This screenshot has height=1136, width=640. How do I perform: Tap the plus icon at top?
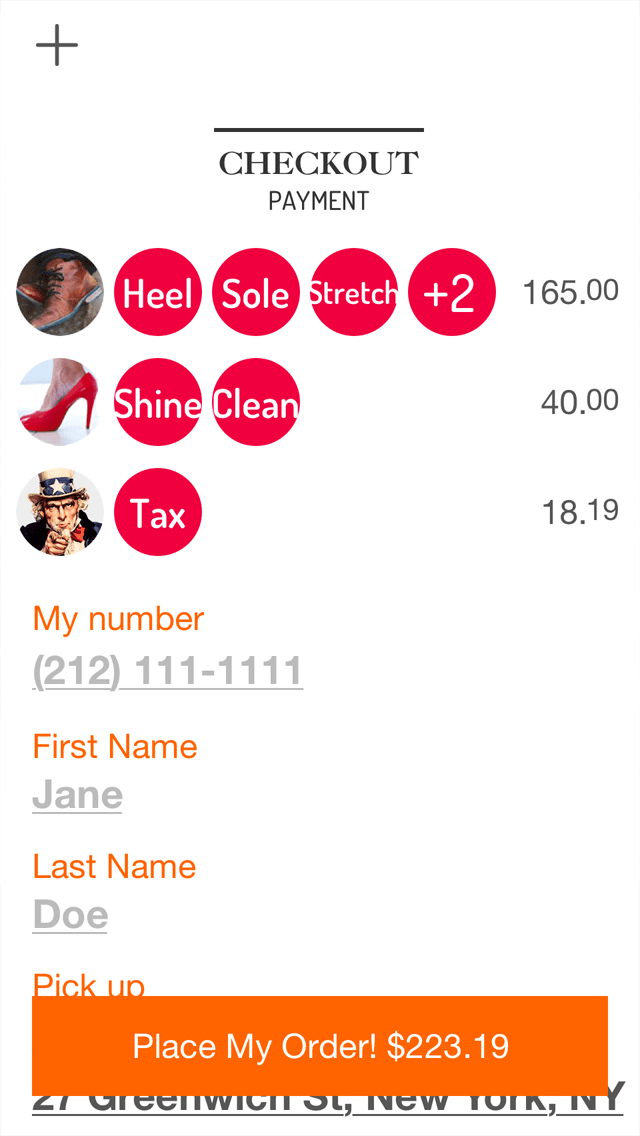[57, 45]
